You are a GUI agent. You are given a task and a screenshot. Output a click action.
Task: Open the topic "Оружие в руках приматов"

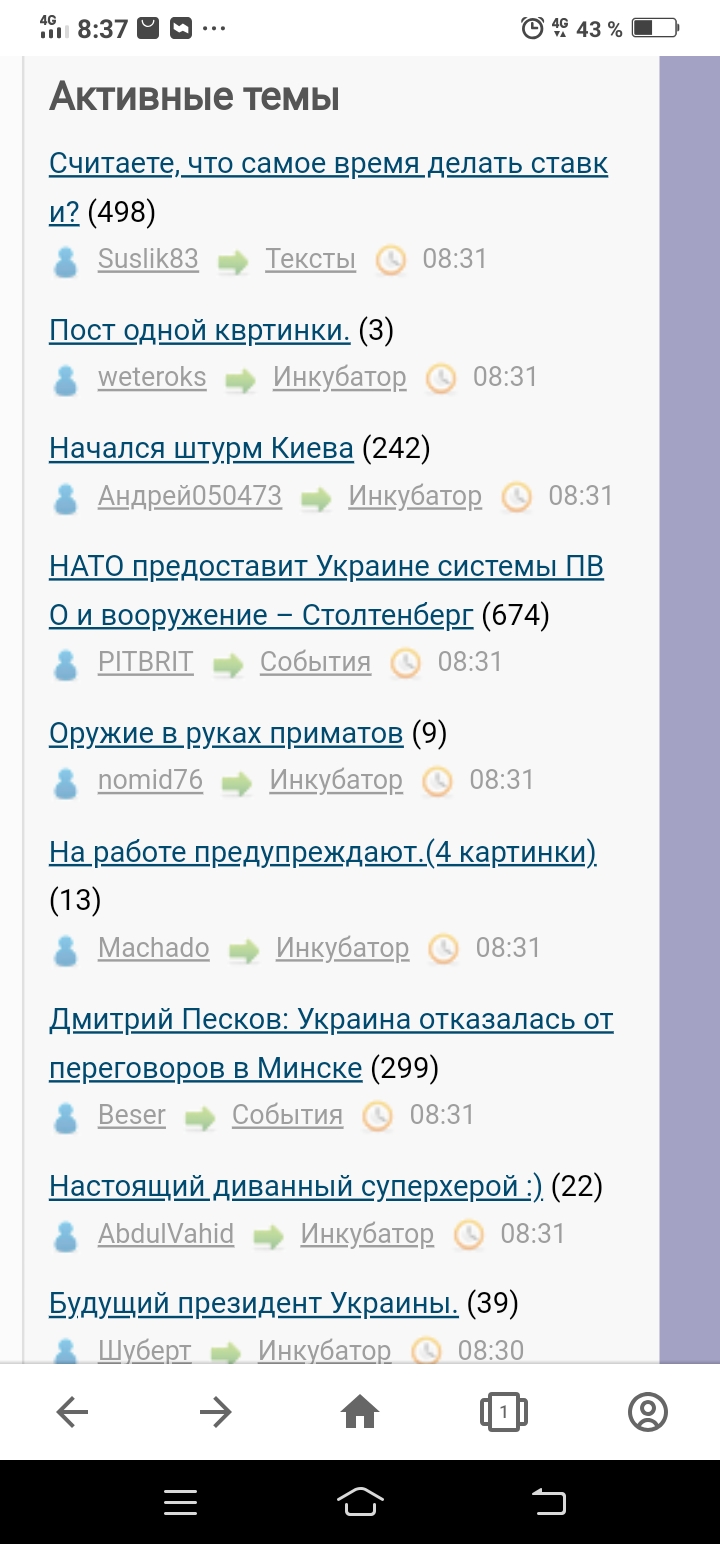(x=226, y=734)
